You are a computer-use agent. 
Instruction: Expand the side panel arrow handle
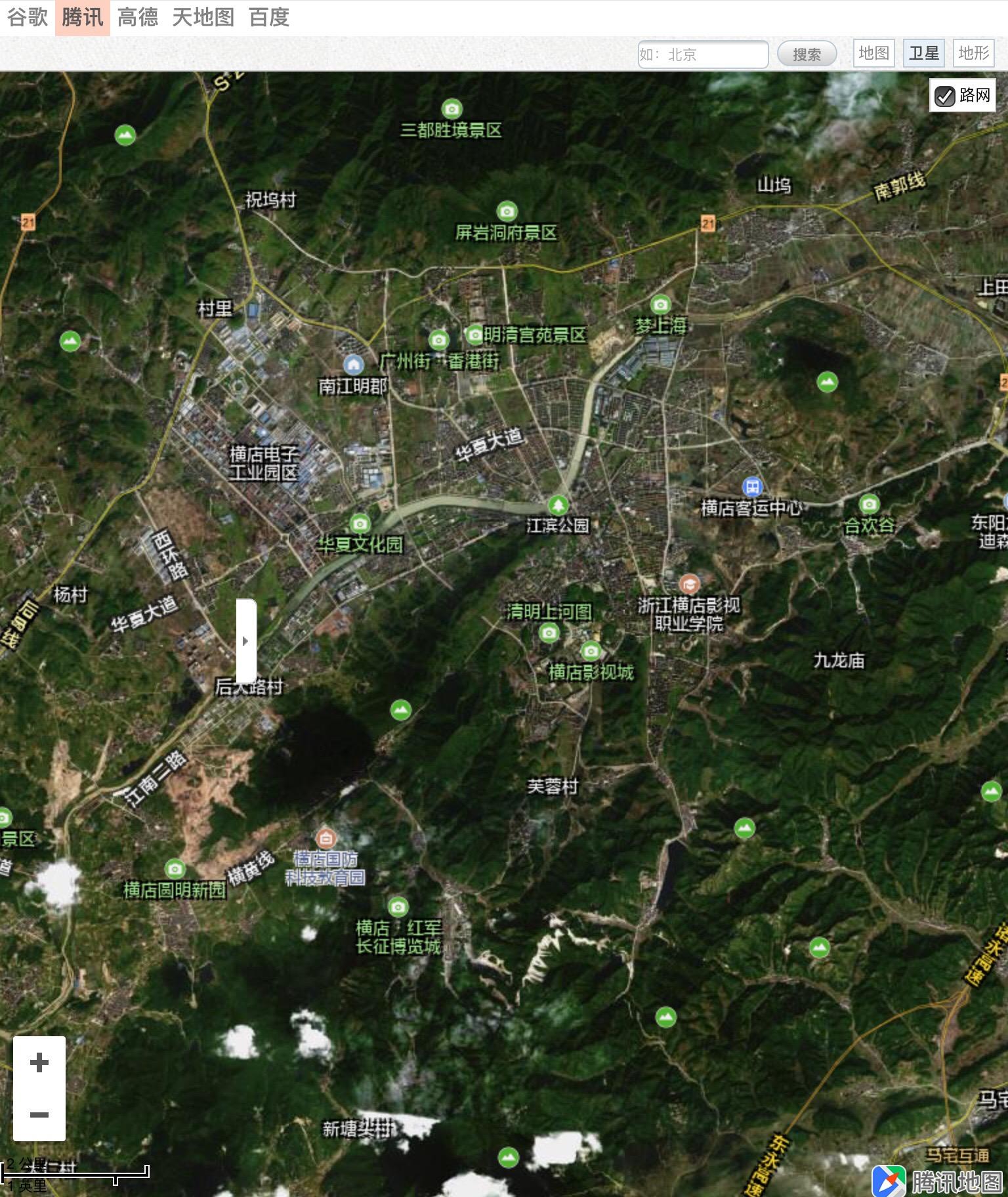(x=245, y=641)
